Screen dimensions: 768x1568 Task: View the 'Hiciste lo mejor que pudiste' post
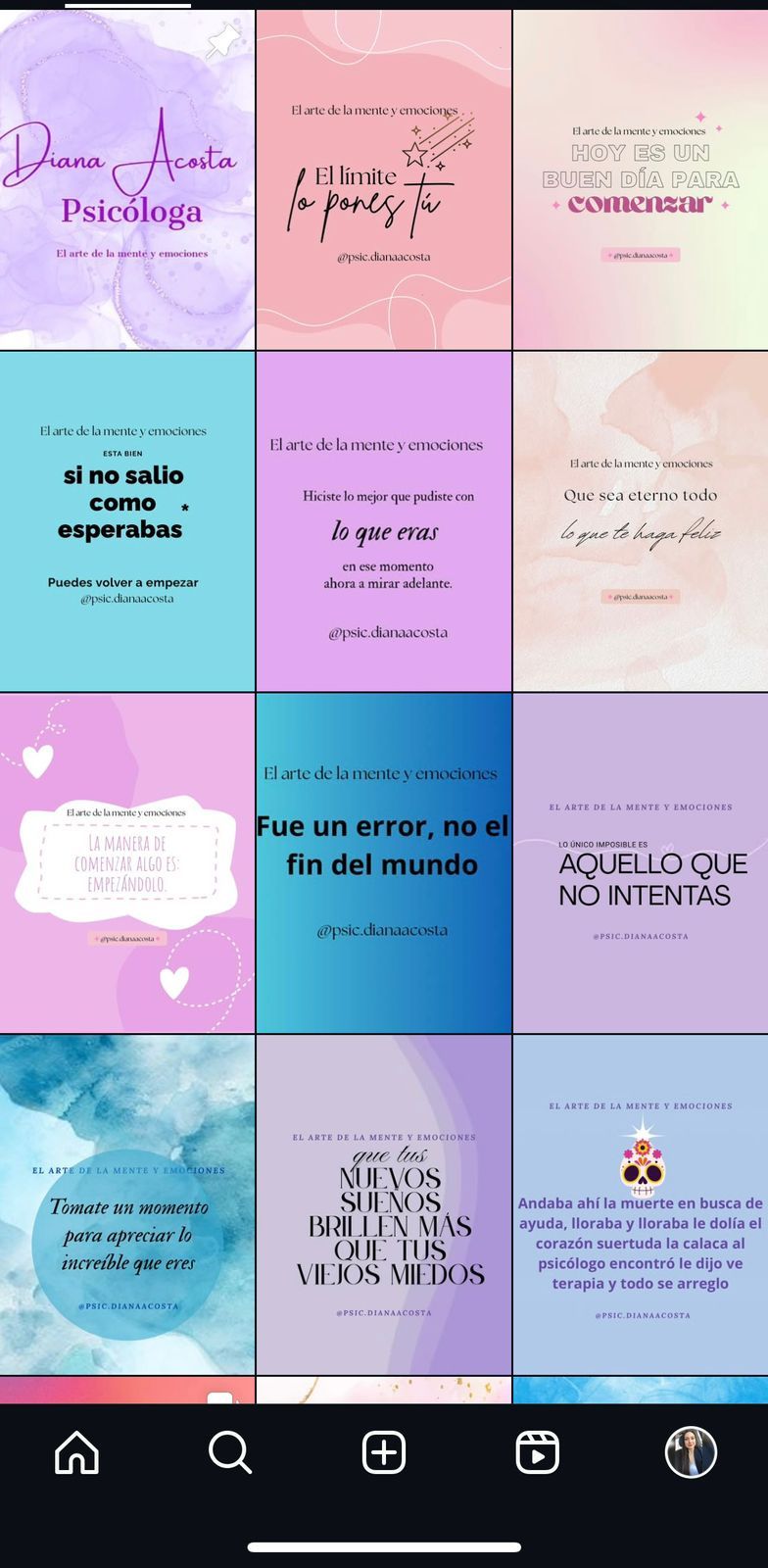(x=384, y=521)
